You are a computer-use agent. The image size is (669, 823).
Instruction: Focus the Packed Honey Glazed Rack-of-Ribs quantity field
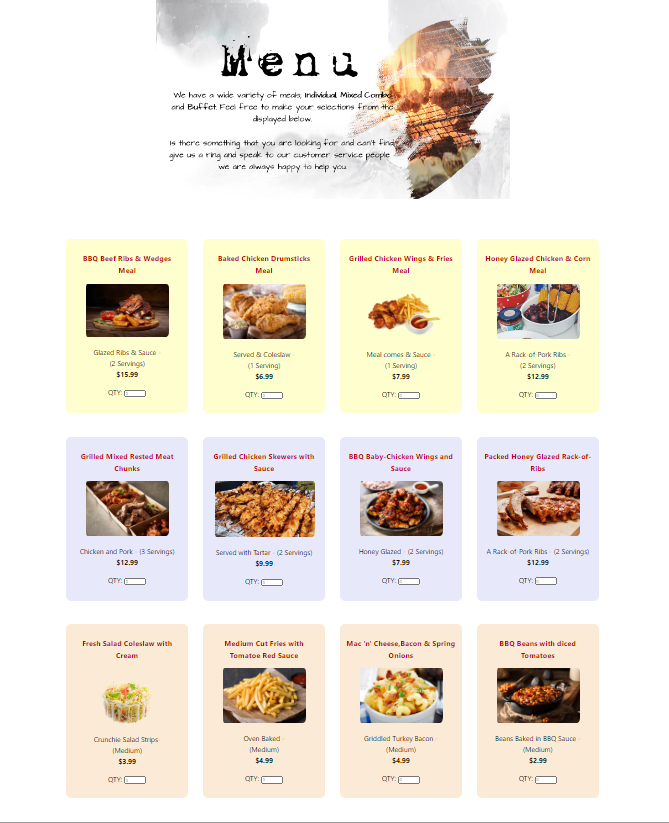[546, 581]
